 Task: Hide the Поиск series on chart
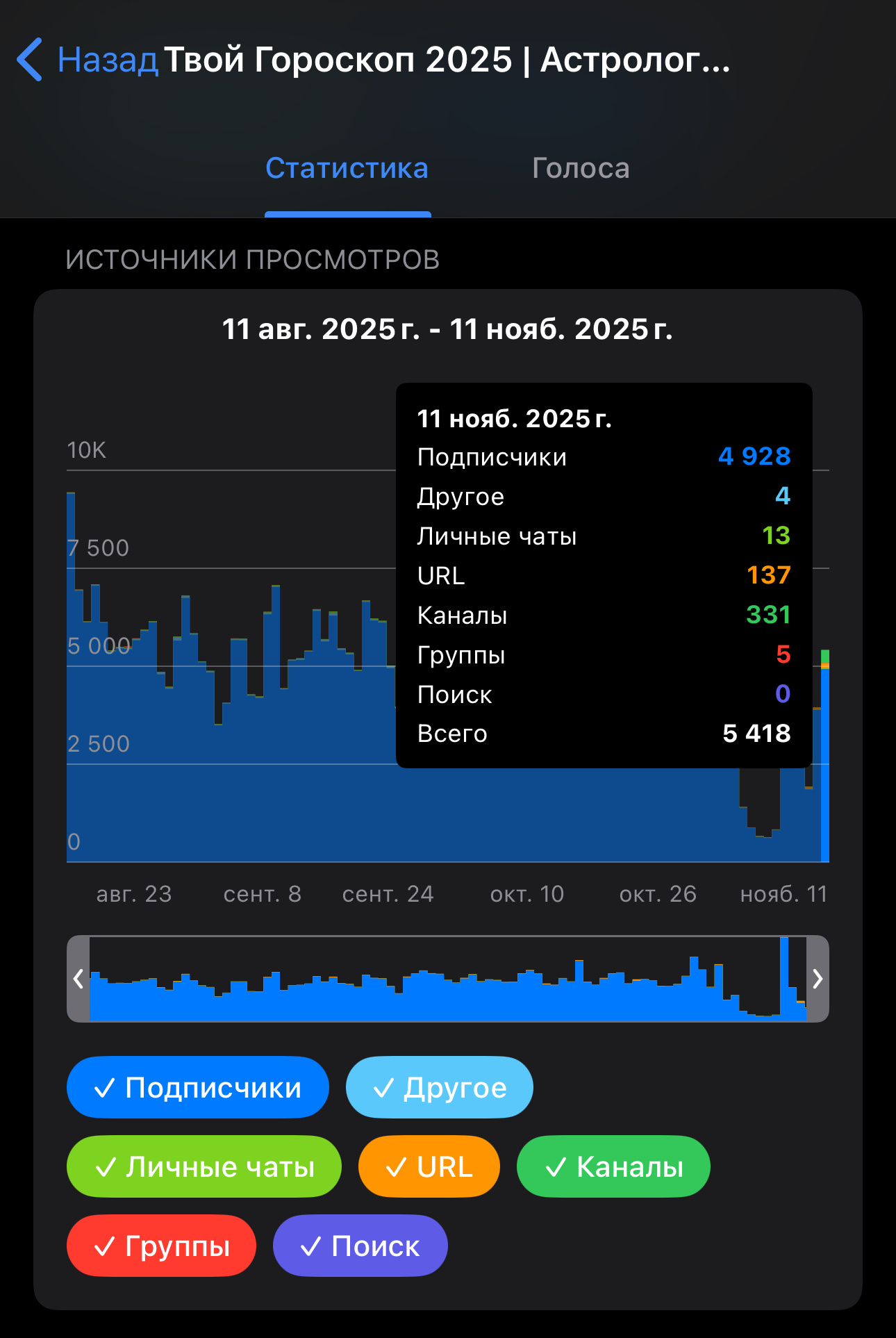coord(360,1246)
